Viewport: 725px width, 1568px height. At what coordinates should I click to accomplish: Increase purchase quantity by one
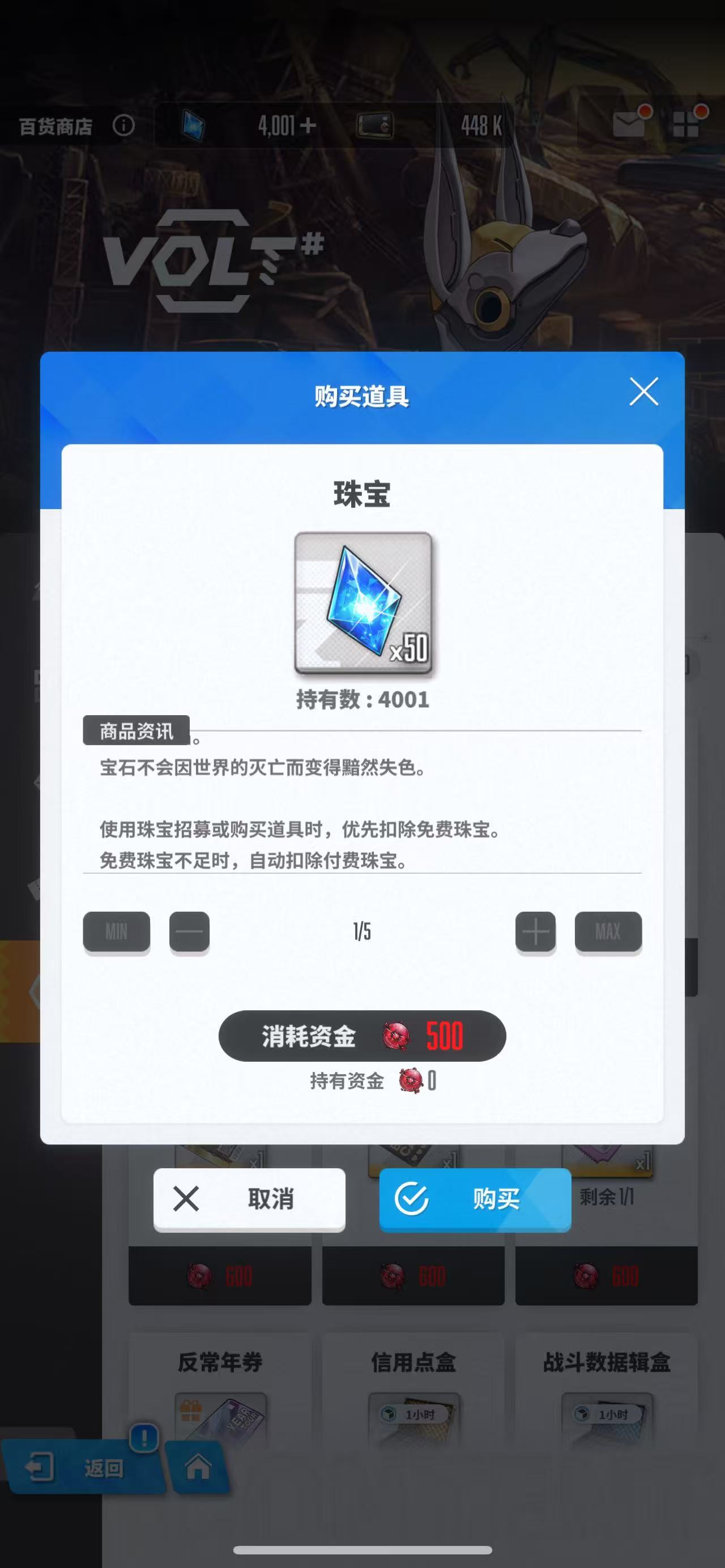click(535, 931)
